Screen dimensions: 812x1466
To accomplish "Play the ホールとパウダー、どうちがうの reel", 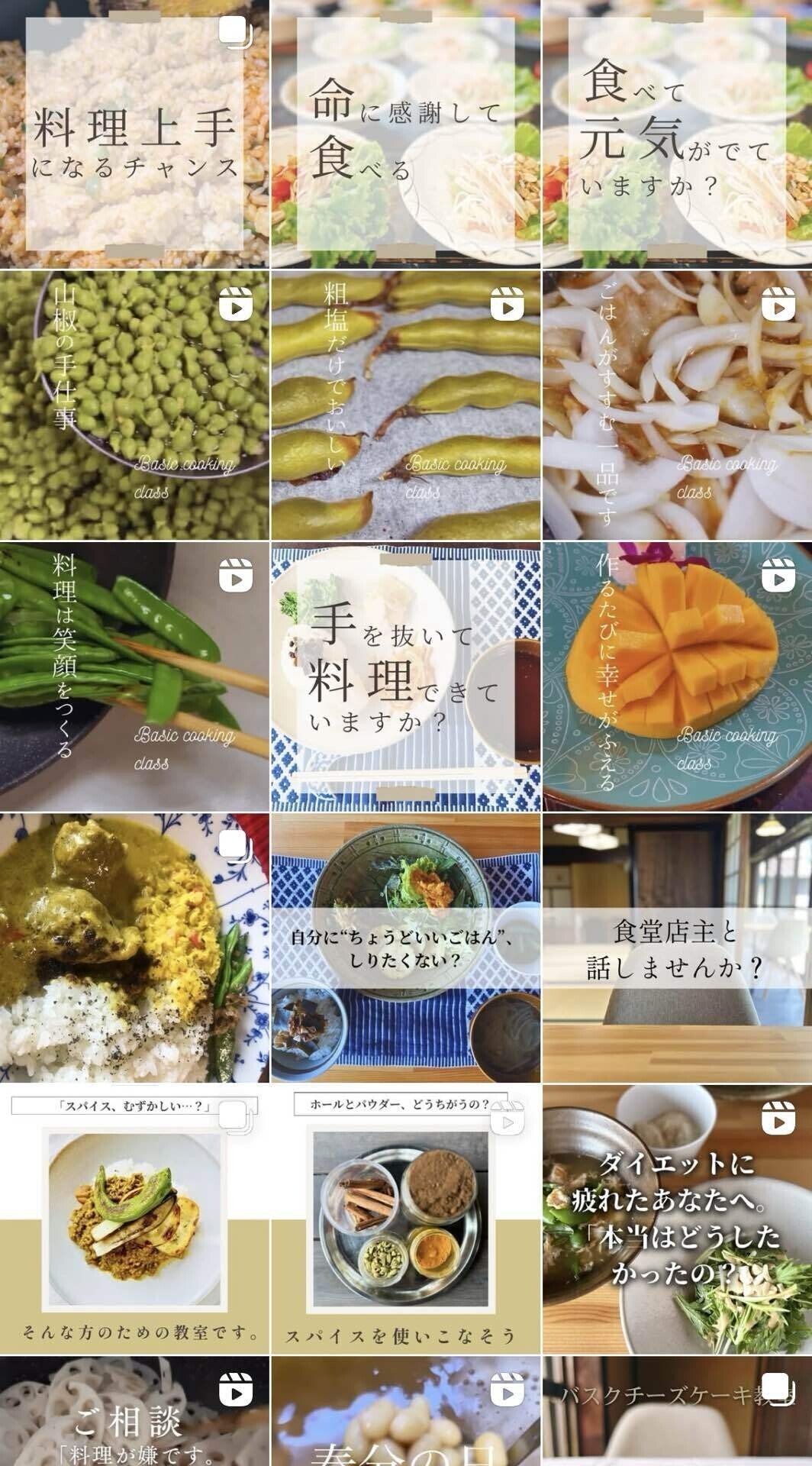I will point(405,1219).
